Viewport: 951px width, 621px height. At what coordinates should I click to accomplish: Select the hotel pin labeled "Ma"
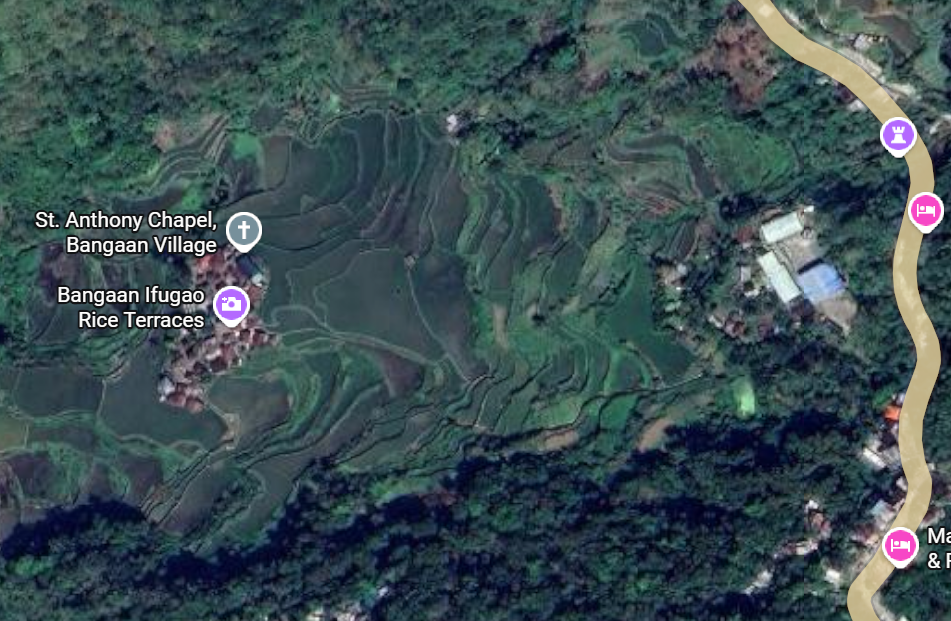pyautogui.click(x=900, y=545)
